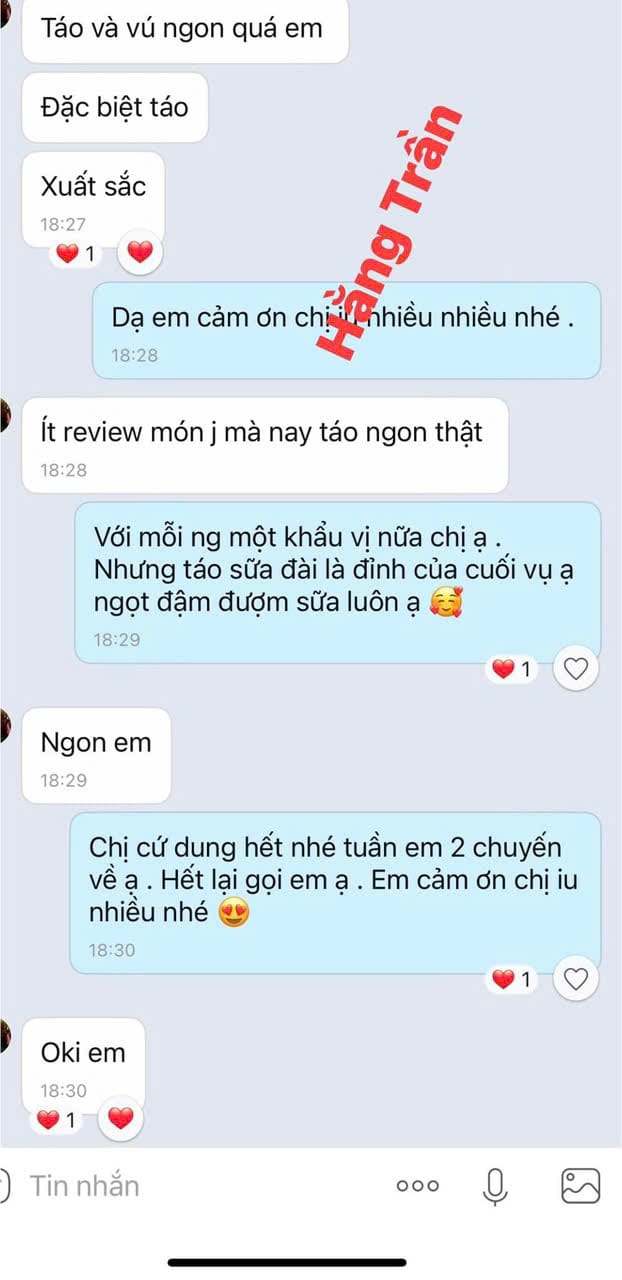This screenshot has height=1280, width=622.
Task: Record a voice message with microphone
Action: tap(495, 1186)
